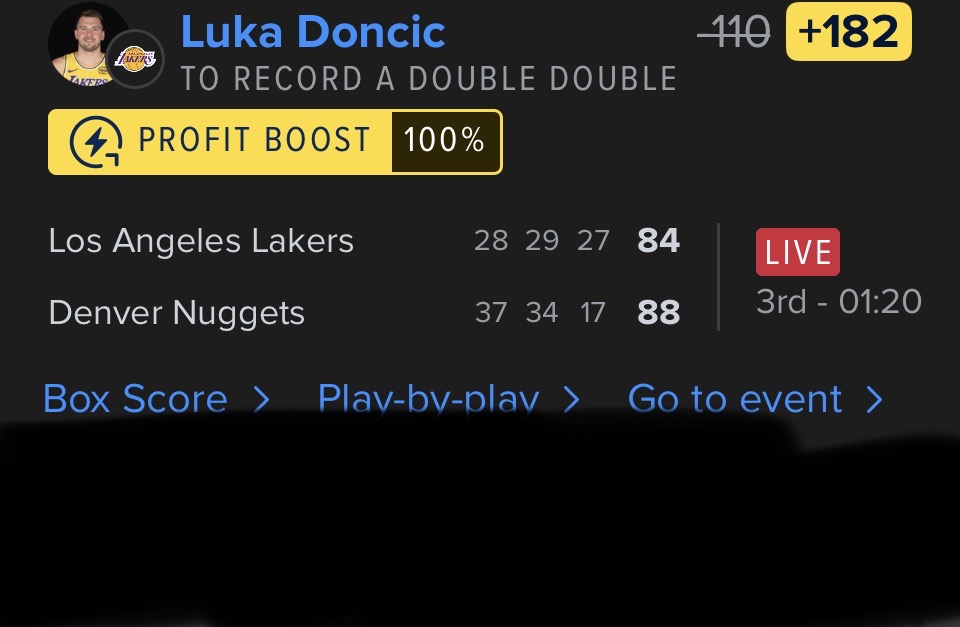Open the Box Score link

pyautogui.click(x=155, y=399)
